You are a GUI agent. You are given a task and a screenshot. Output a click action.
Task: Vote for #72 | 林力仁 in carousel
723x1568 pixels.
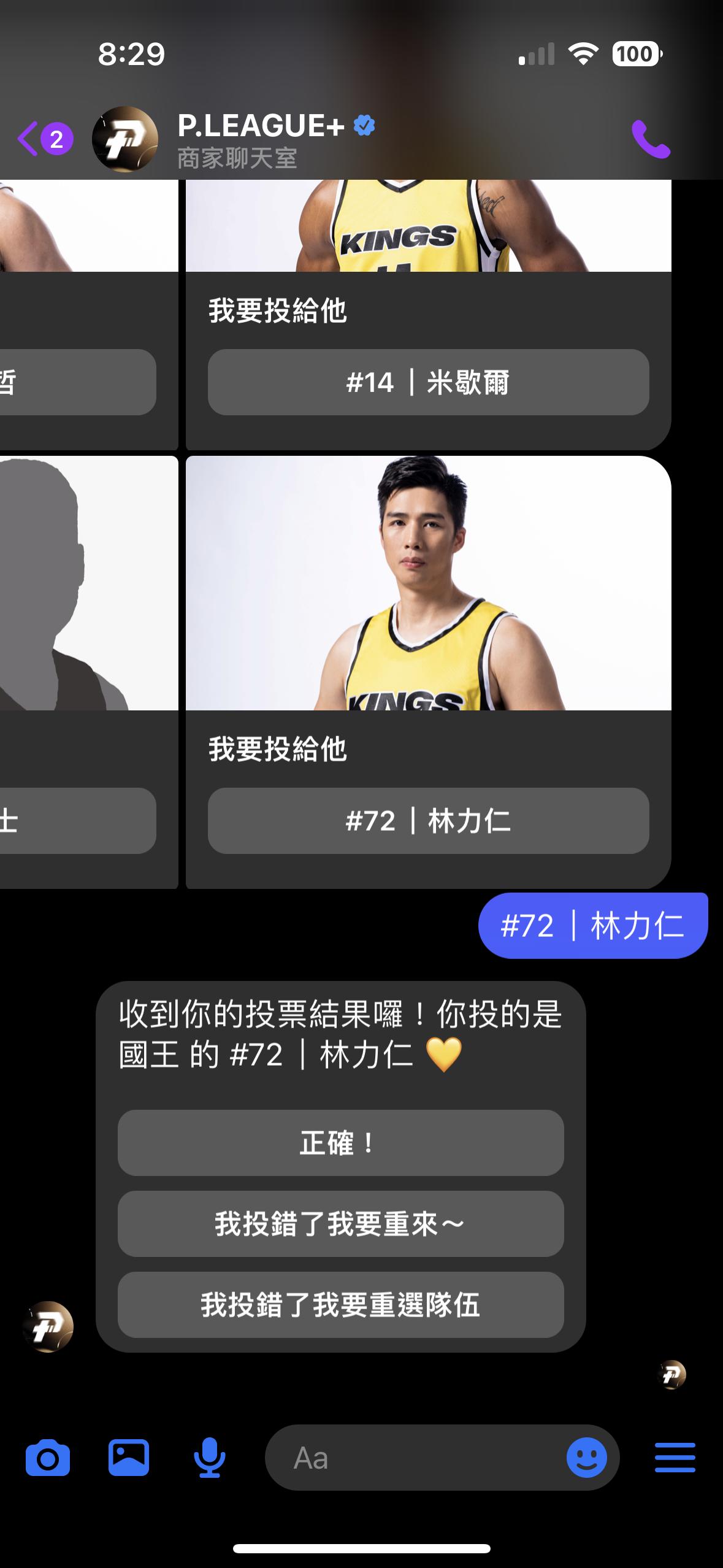point(428,821)
